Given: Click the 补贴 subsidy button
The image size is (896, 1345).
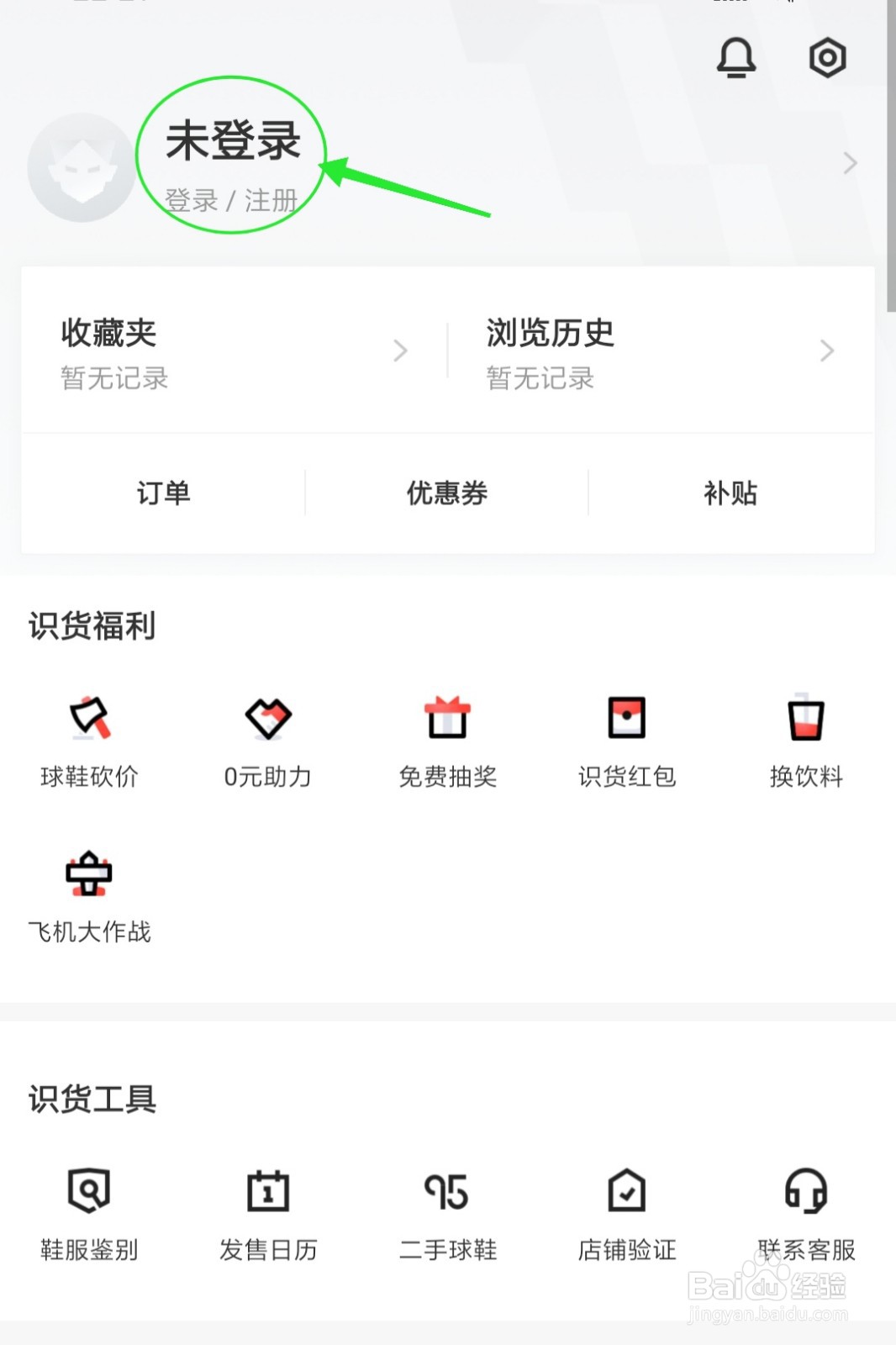Looking at the screenshot, I should point(731,494).
